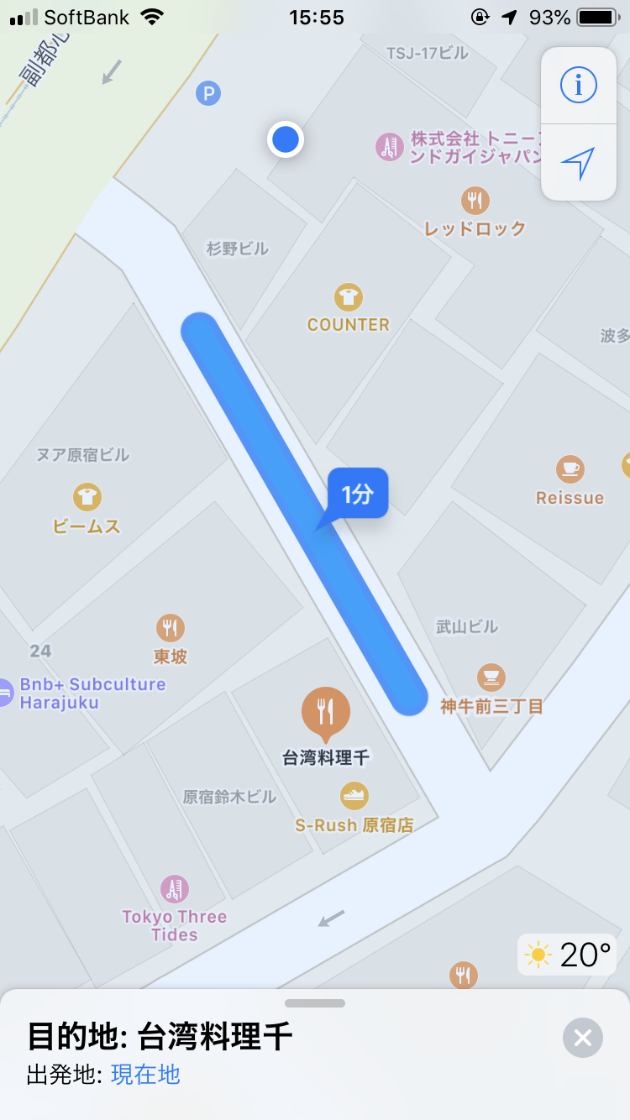Tap the location tracking arrow button
Viewport: 630px width, 1120px height.
tap(578, 163)
